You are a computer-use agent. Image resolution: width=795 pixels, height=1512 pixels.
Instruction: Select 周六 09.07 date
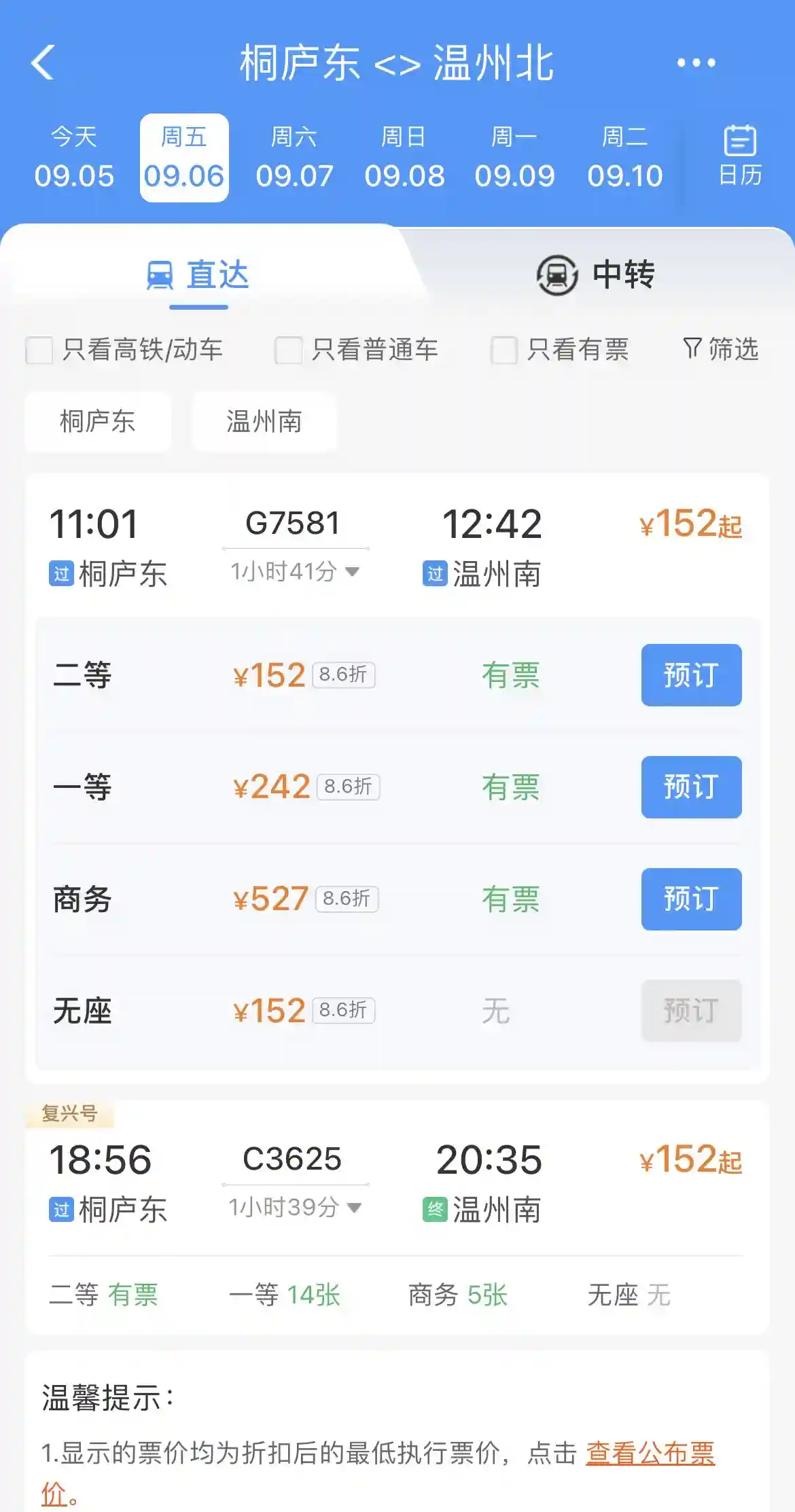(x=294, y=158)
